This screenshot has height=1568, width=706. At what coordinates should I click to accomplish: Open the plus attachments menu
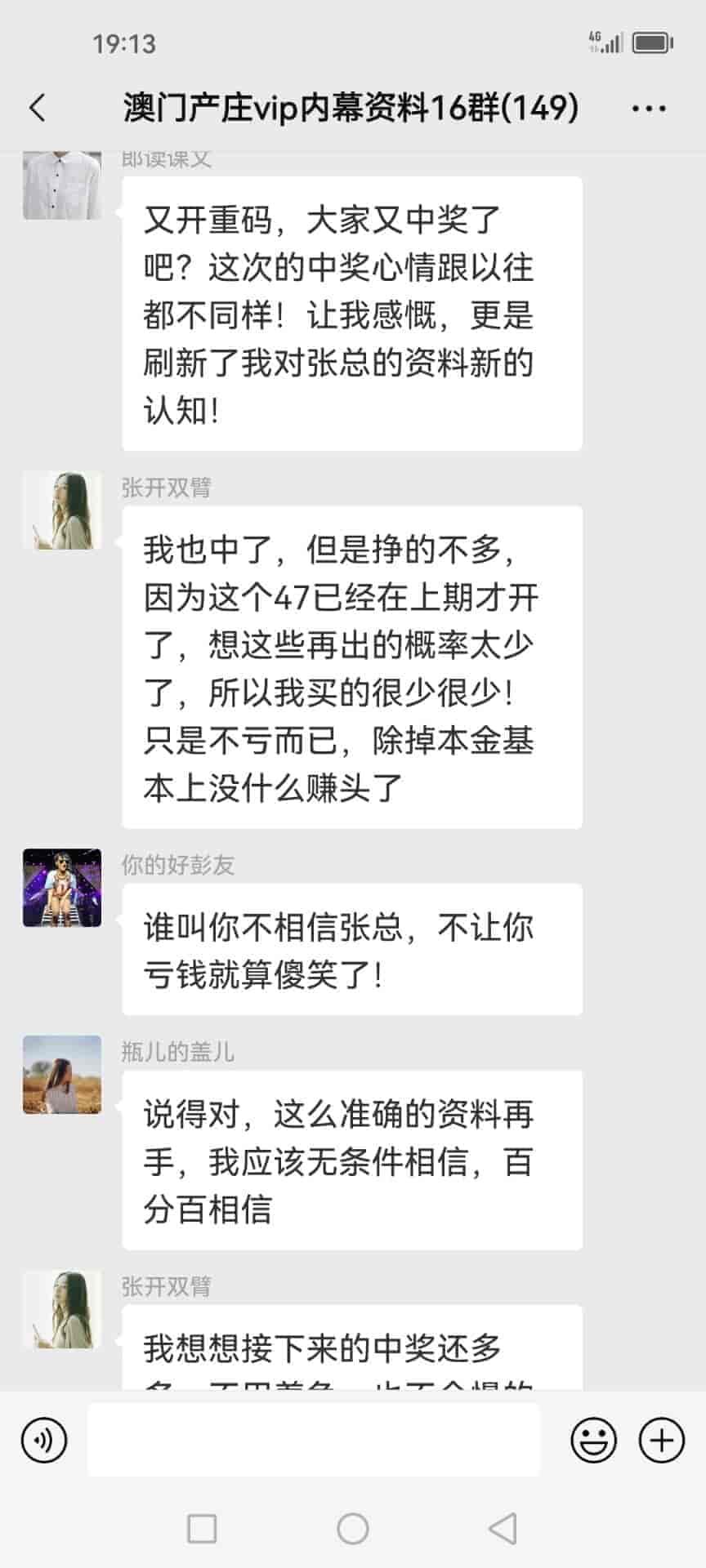tap(661, 1440)
